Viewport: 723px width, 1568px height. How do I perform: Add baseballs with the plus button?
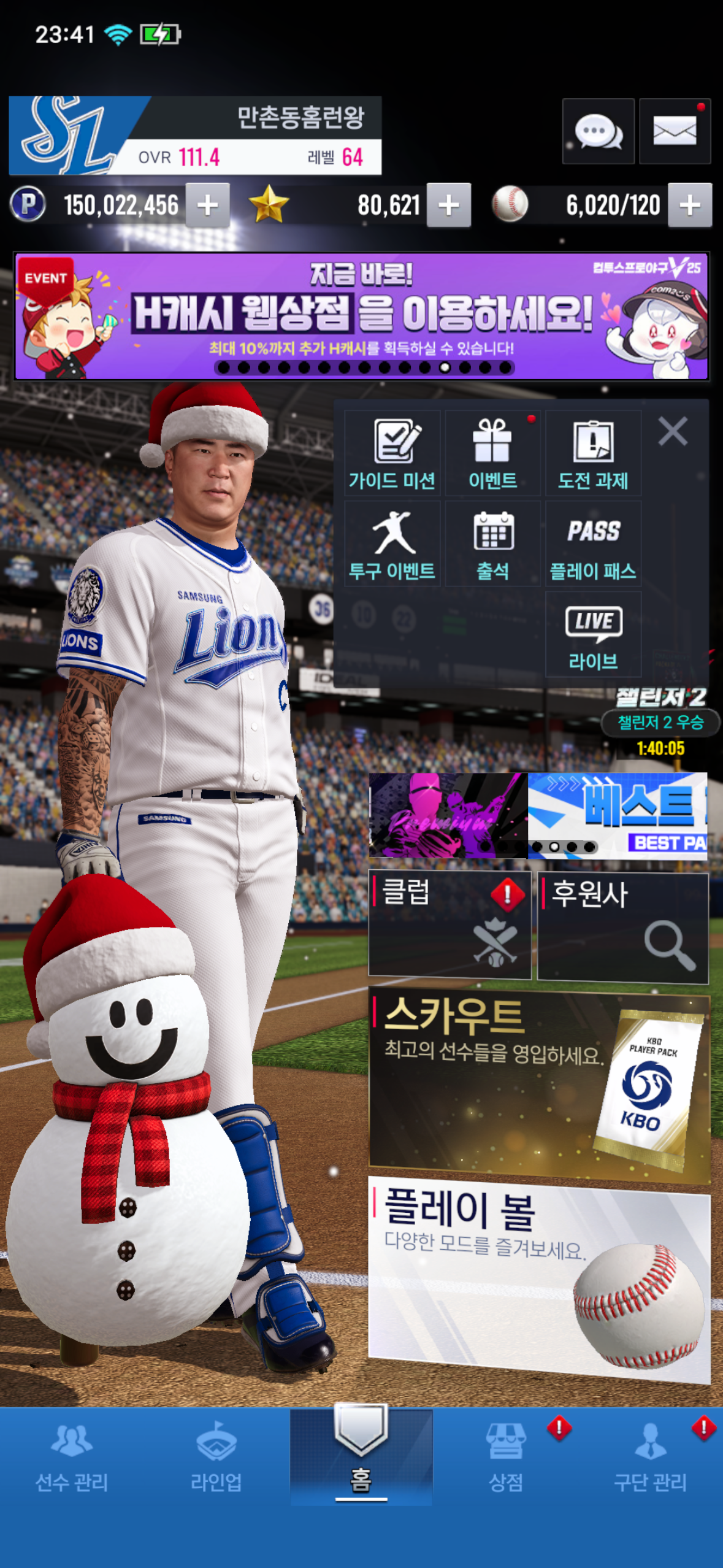(690, 206)
